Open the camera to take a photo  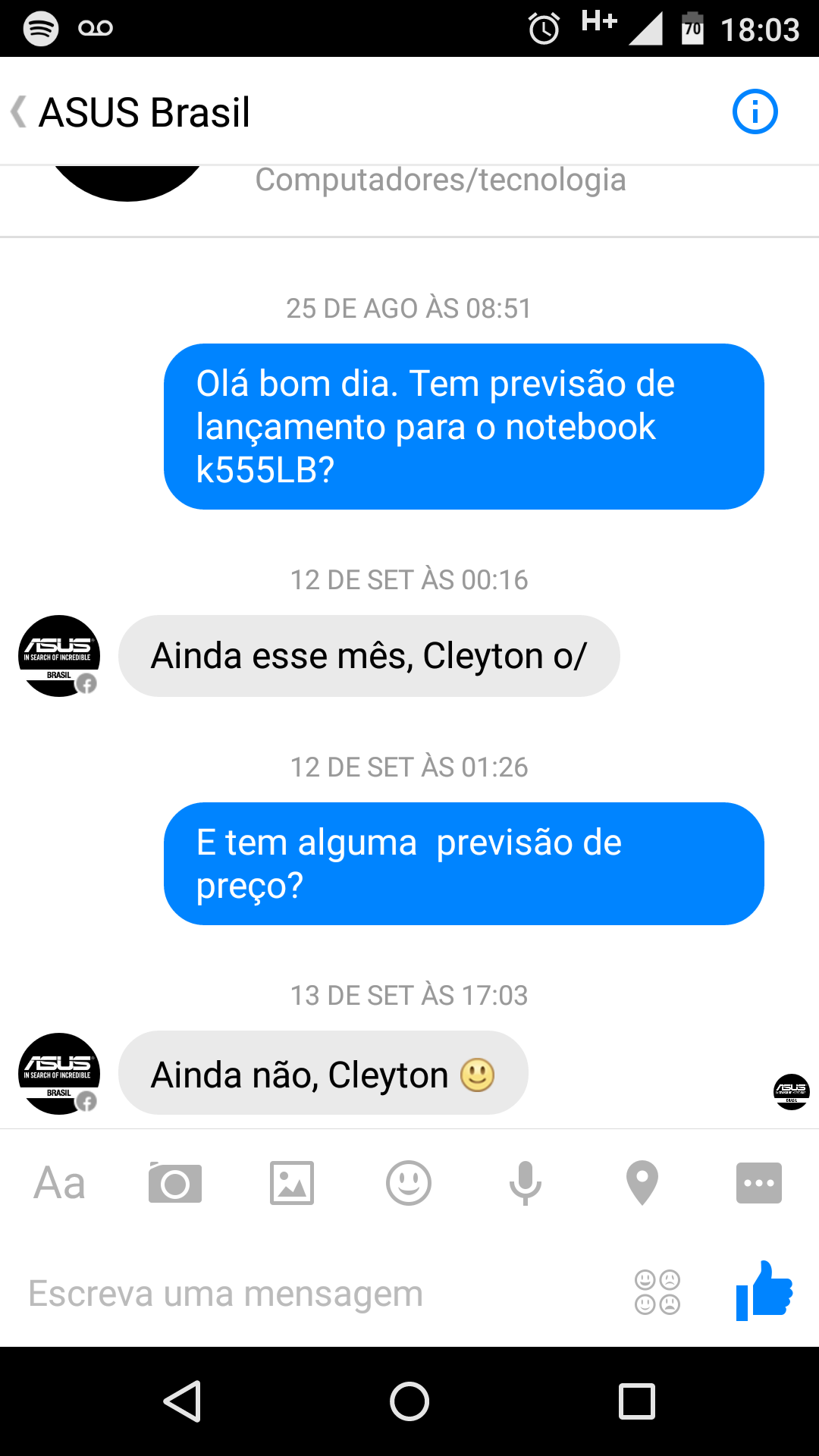coord(175,1183)
